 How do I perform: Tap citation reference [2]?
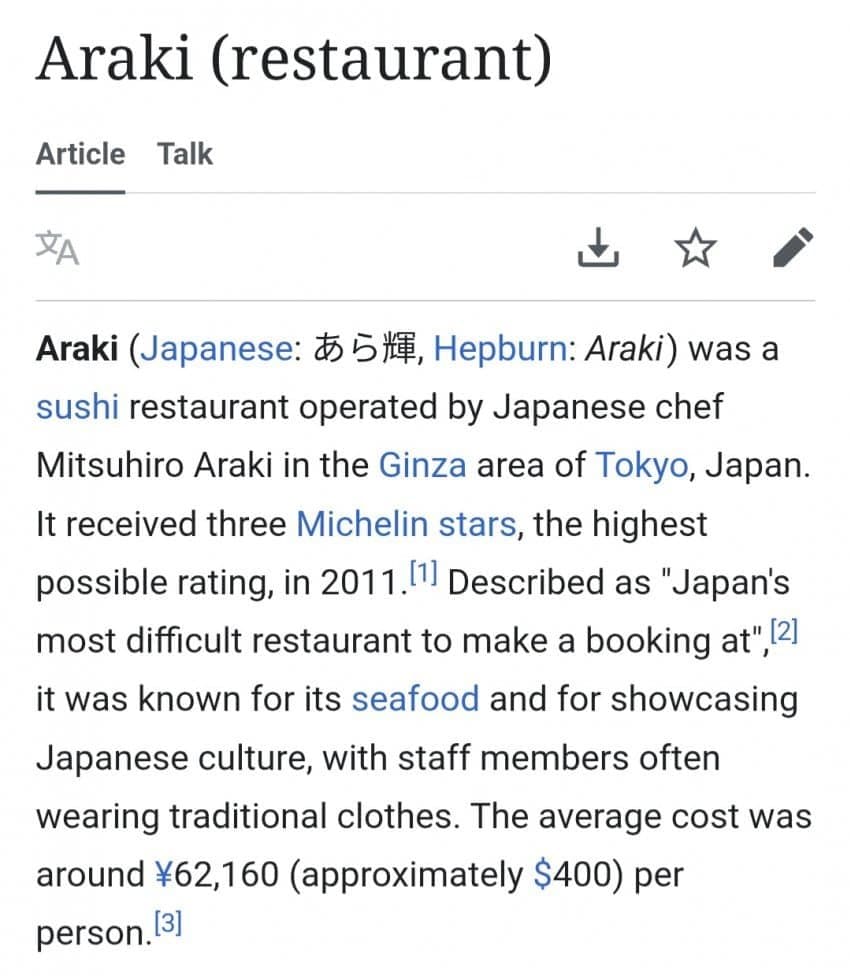pyautogui.click(x=784, y=631)
